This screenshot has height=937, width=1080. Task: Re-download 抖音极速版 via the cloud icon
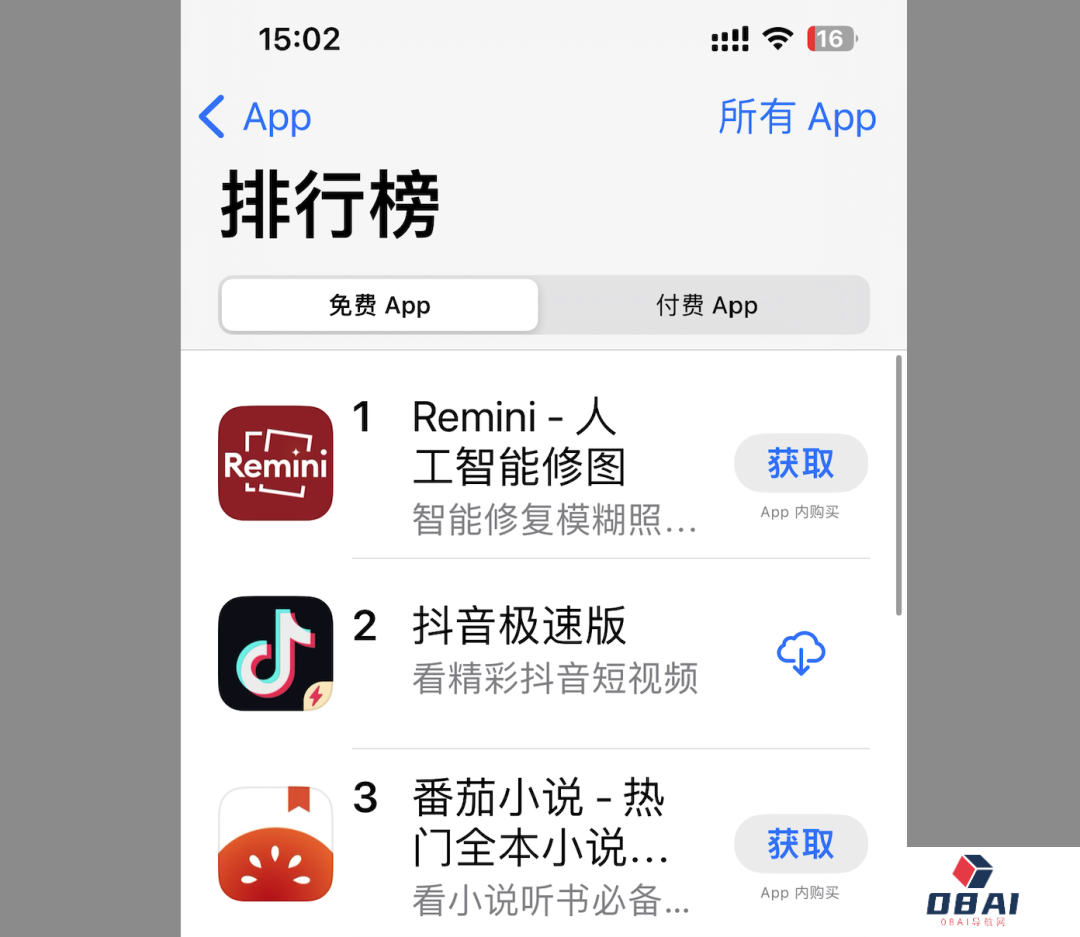click(x=800, y=654)
